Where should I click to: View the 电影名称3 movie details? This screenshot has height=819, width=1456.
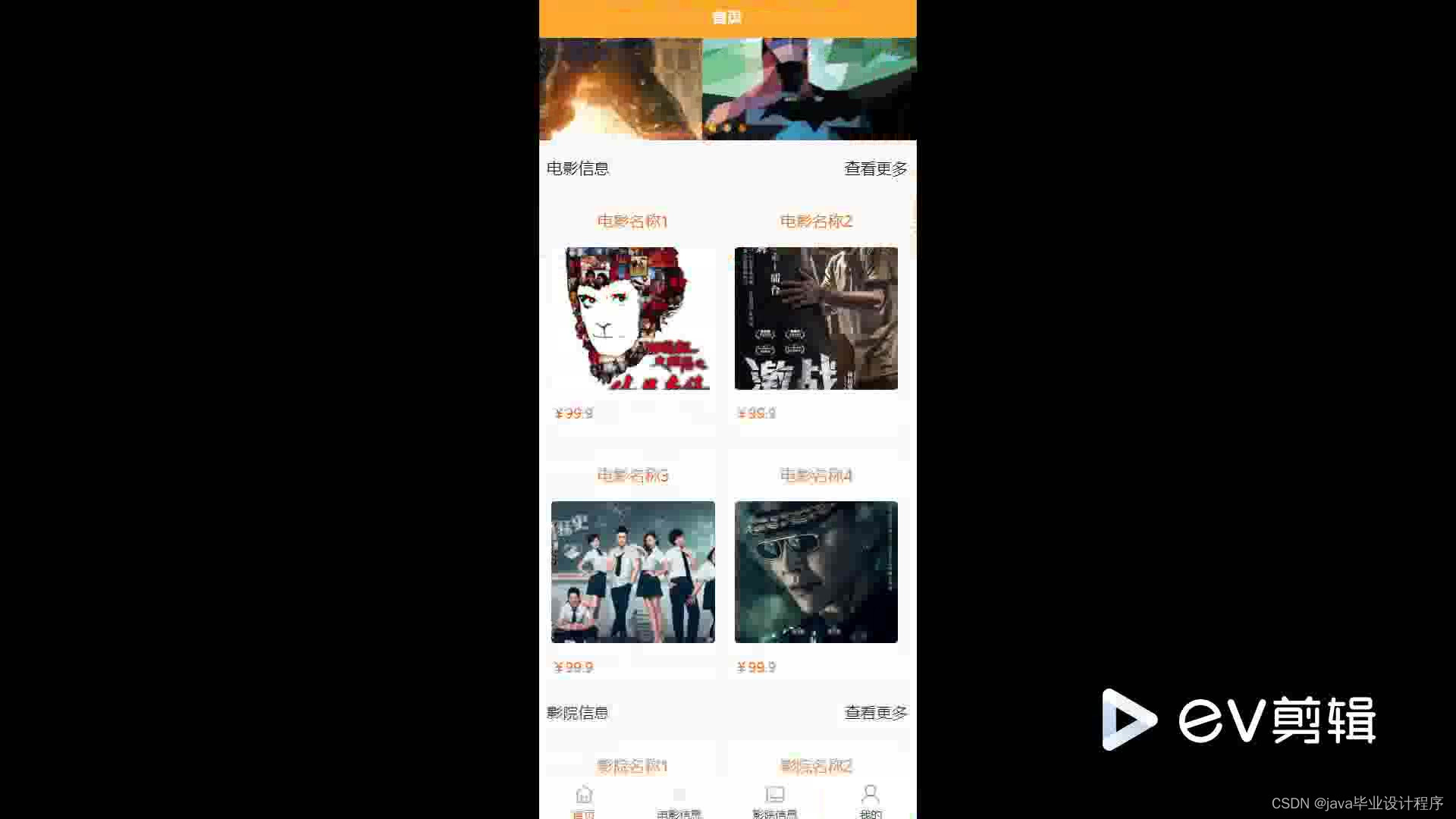pyautogui.click(x=632, y=572)
